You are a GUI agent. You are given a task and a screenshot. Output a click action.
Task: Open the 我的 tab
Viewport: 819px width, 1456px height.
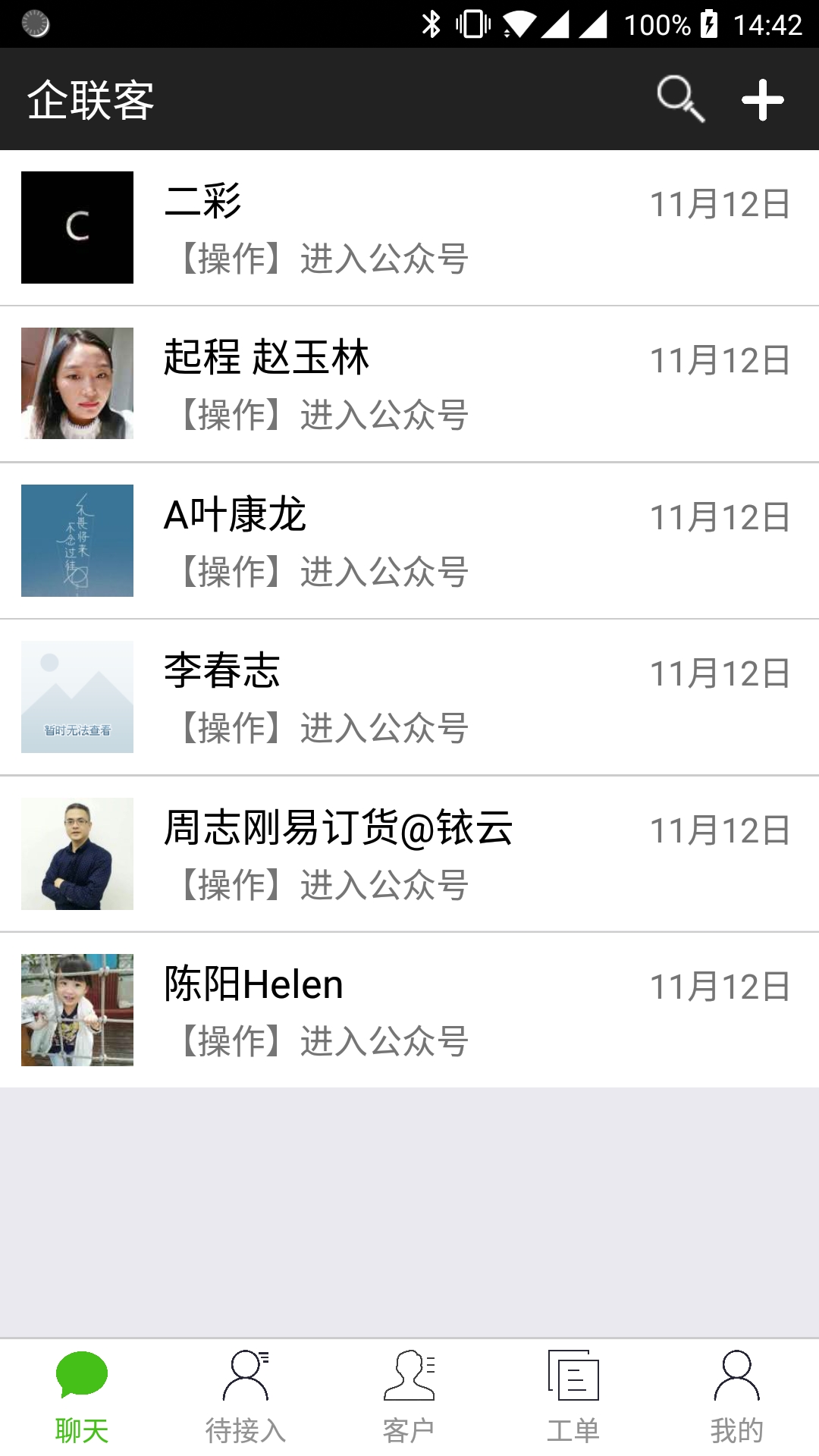(736, 1397)
